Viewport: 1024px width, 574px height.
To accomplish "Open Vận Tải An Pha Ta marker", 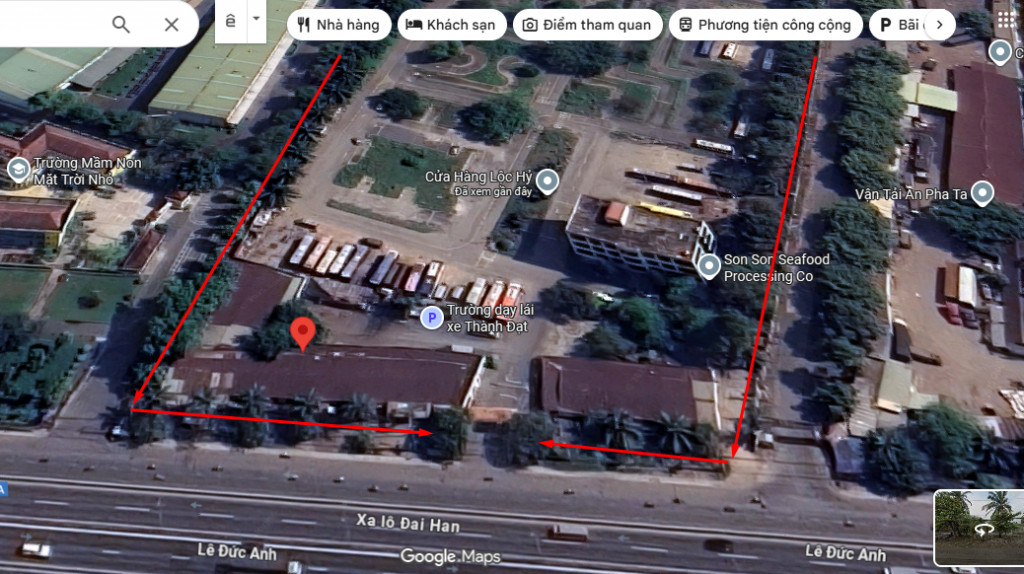I will [x=984, y=193].
